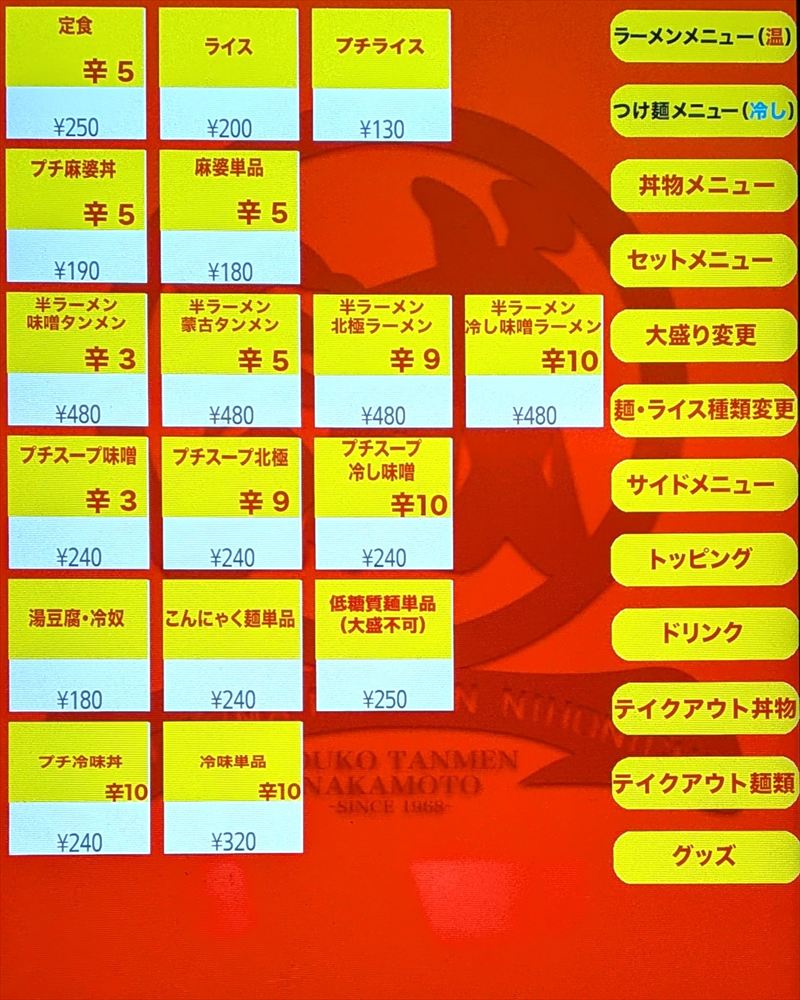Select プチライス for ¥130
The image size is (800, 1000).
point(382,75)
